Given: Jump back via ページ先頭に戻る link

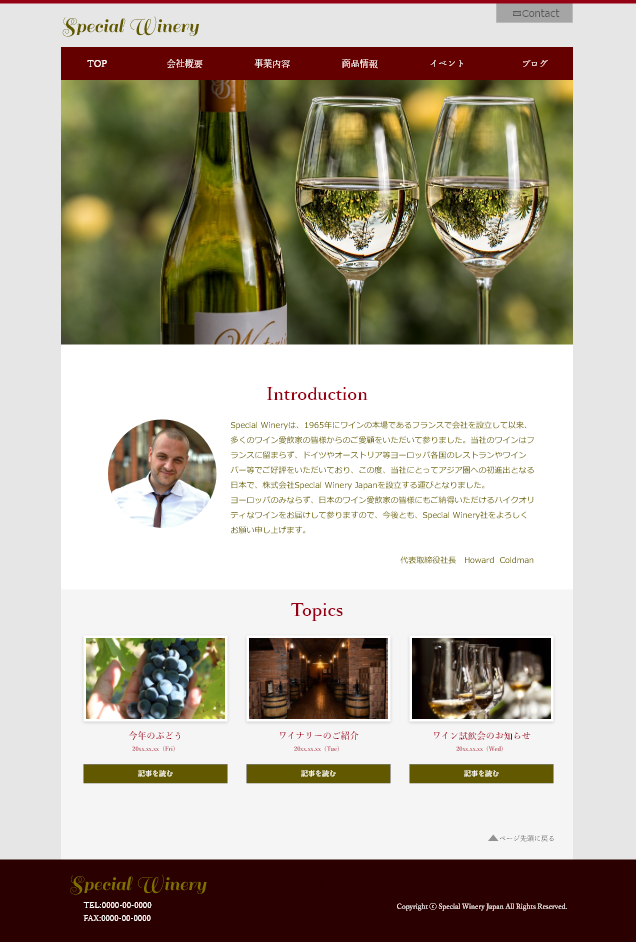Looking at the screenshot, I should 522,838.
